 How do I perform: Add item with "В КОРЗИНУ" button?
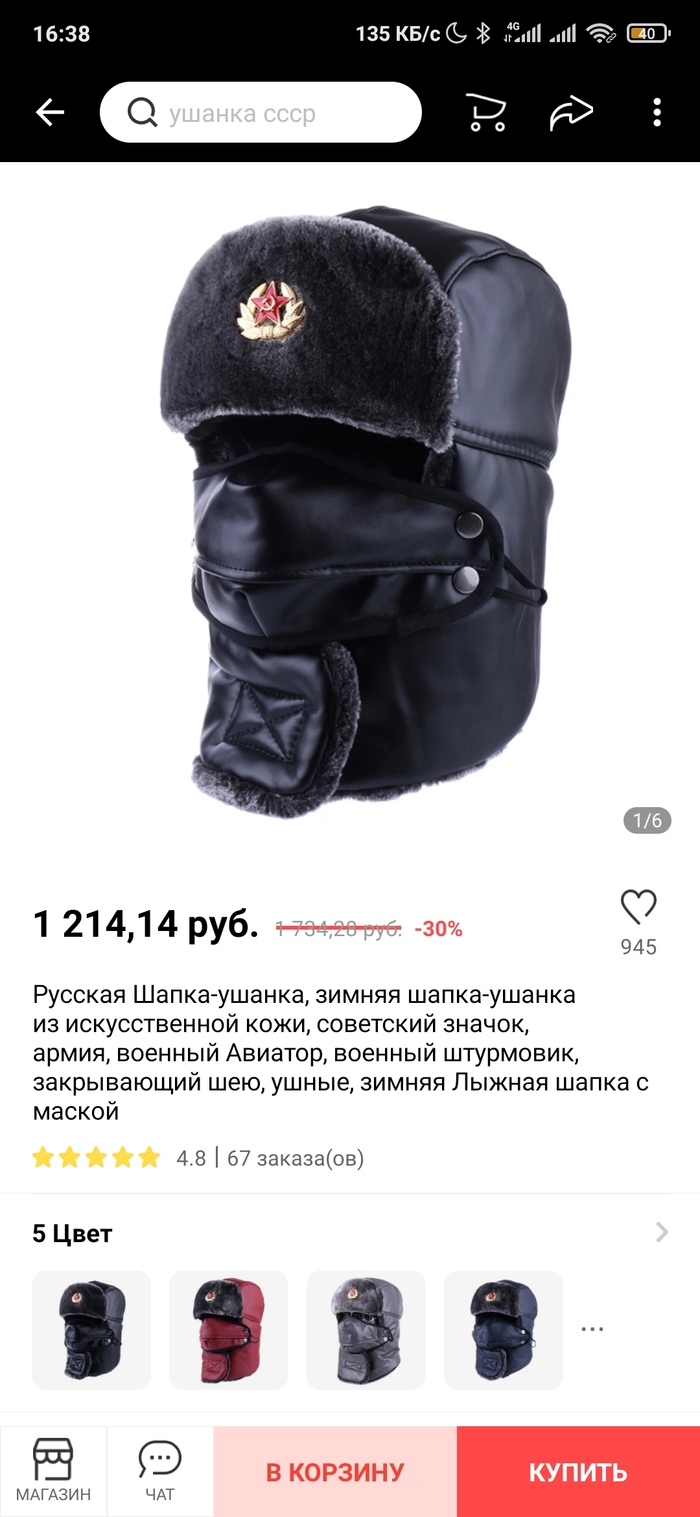[x=335, y=1472]
